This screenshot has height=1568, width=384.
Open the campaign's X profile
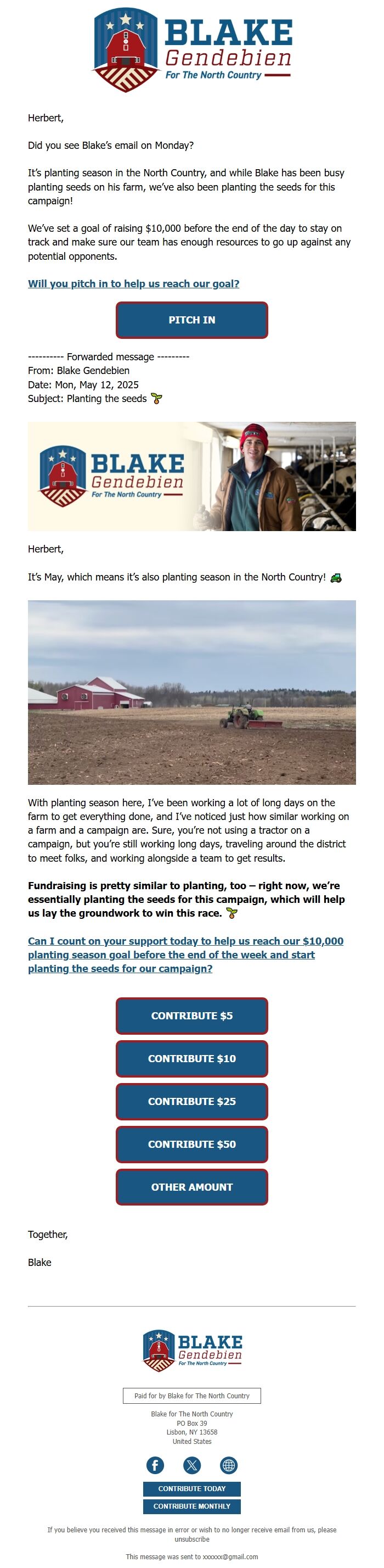pyautogui.click(x=192, y=1465)
